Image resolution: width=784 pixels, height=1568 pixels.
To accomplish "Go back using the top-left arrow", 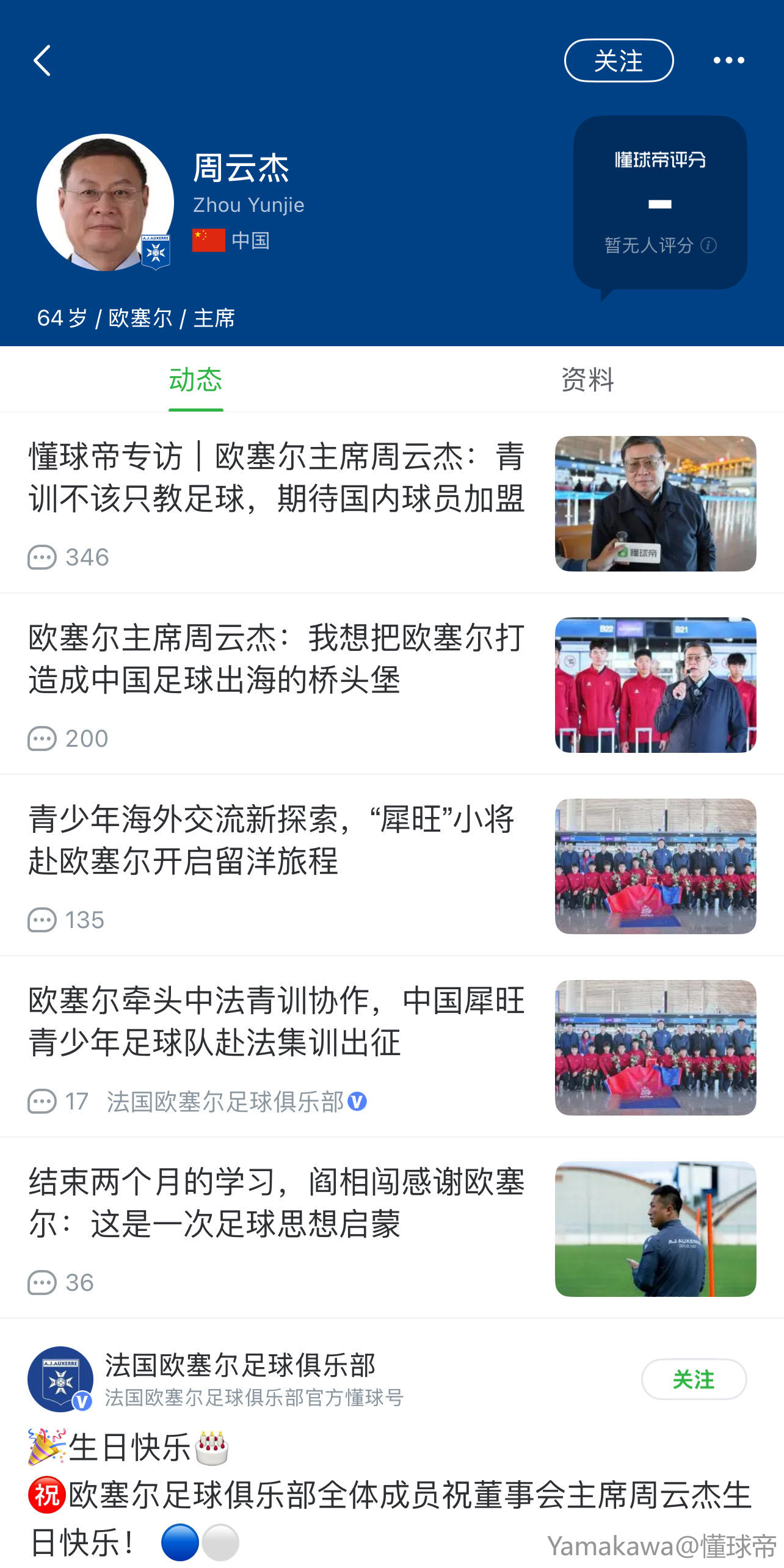I will (x=42, y=60).
